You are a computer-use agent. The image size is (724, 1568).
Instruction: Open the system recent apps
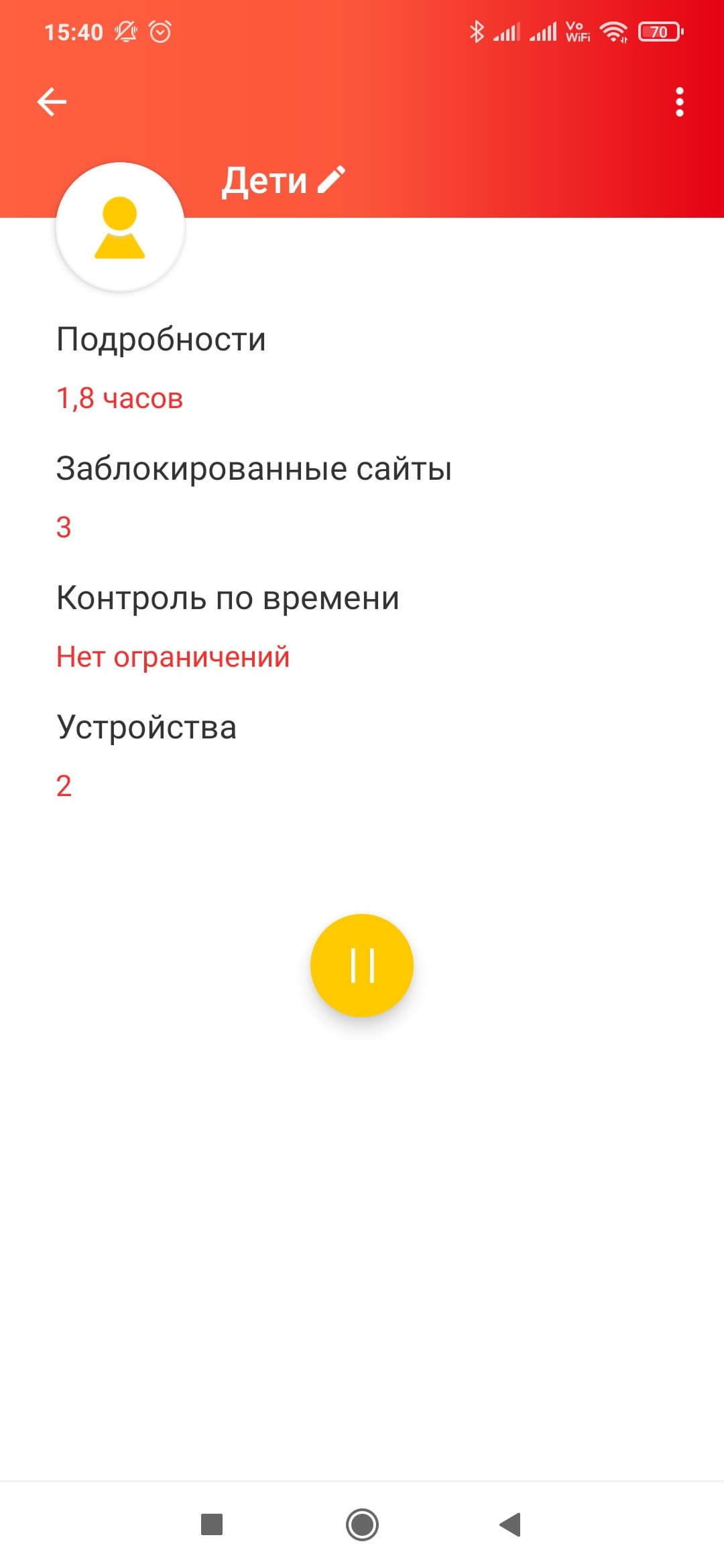212,1524
